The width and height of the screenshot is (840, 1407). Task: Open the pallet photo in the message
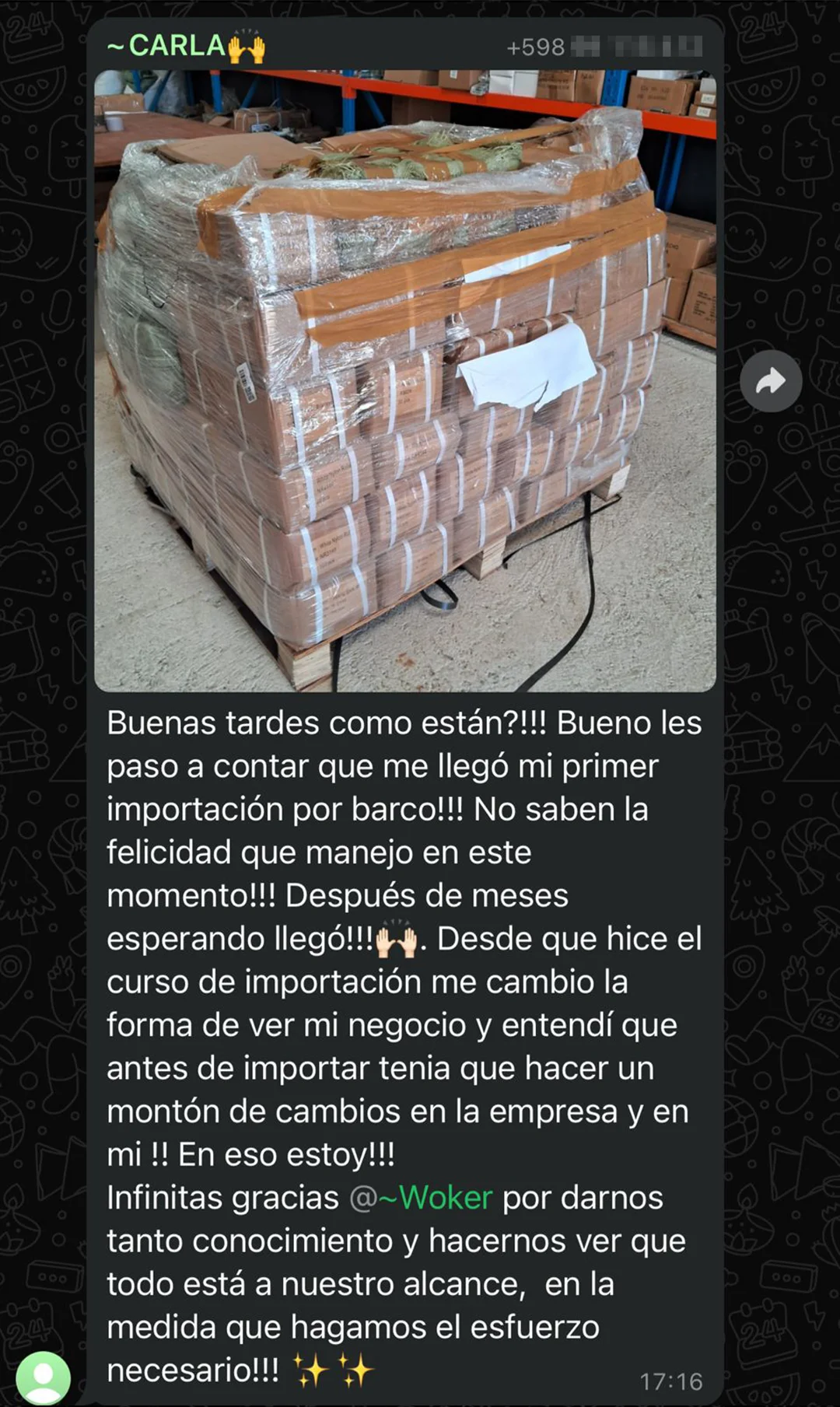(404, 381)
